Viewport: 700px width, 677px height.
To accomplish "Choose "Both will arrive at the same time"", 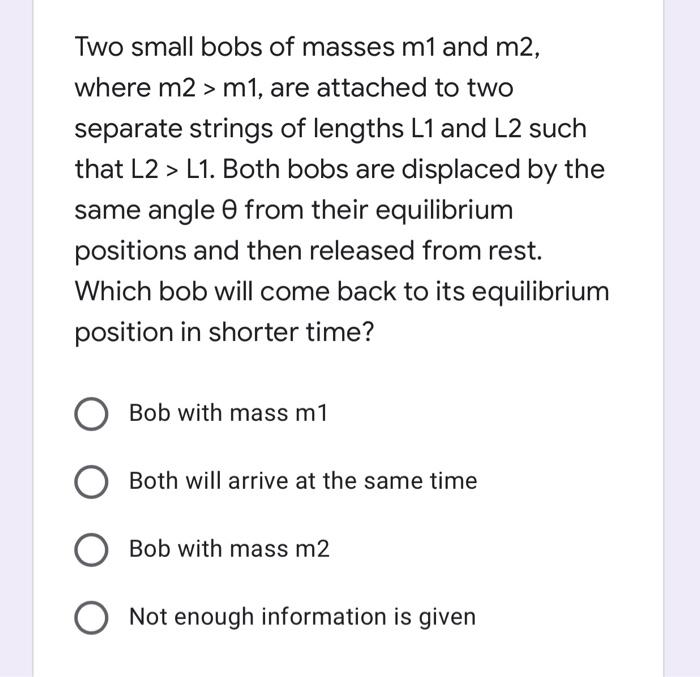I will pos(94,482).
